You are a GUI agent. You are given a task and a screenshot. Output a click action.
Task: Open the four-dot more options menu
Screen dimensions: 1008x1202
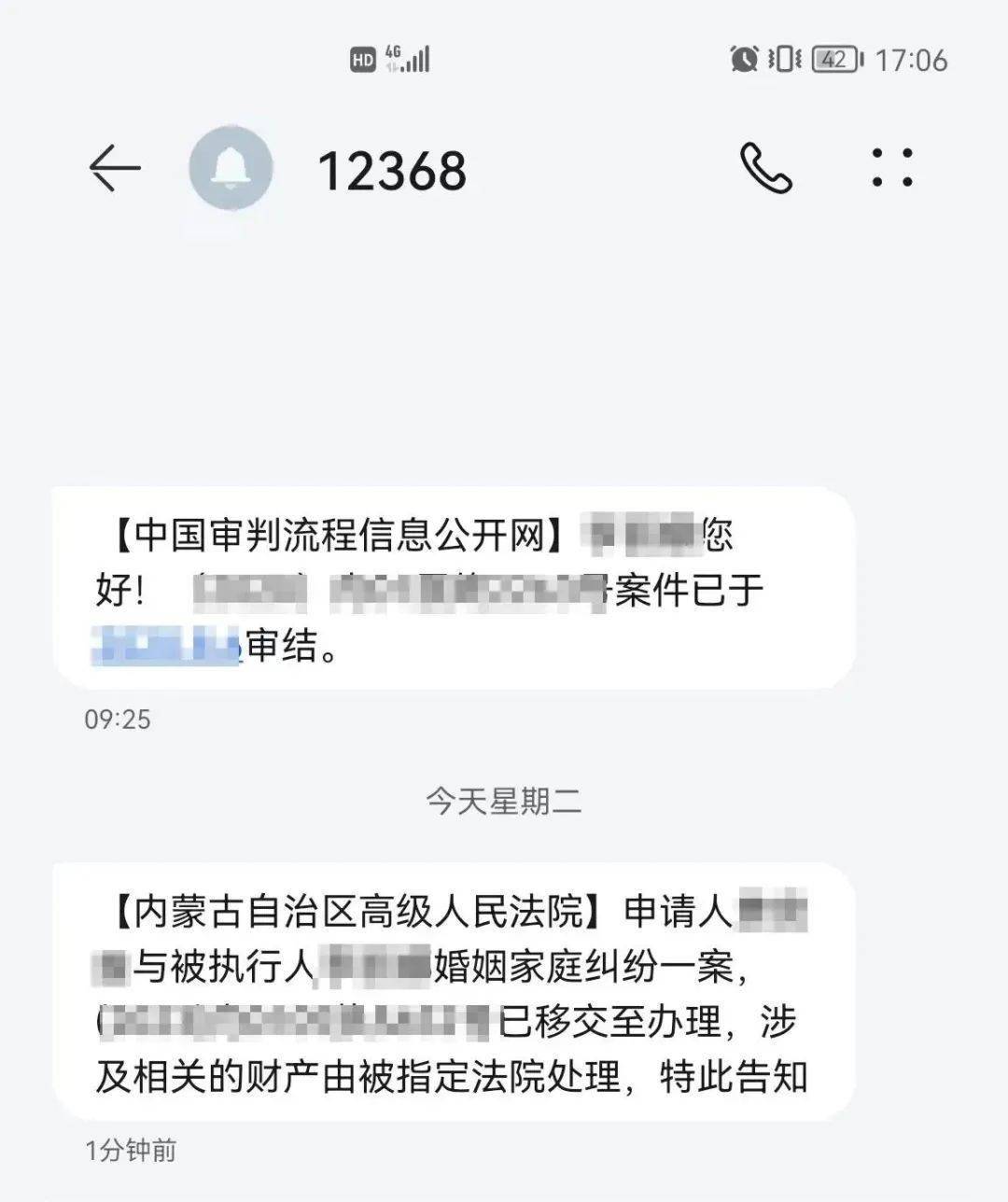[892, 168]
